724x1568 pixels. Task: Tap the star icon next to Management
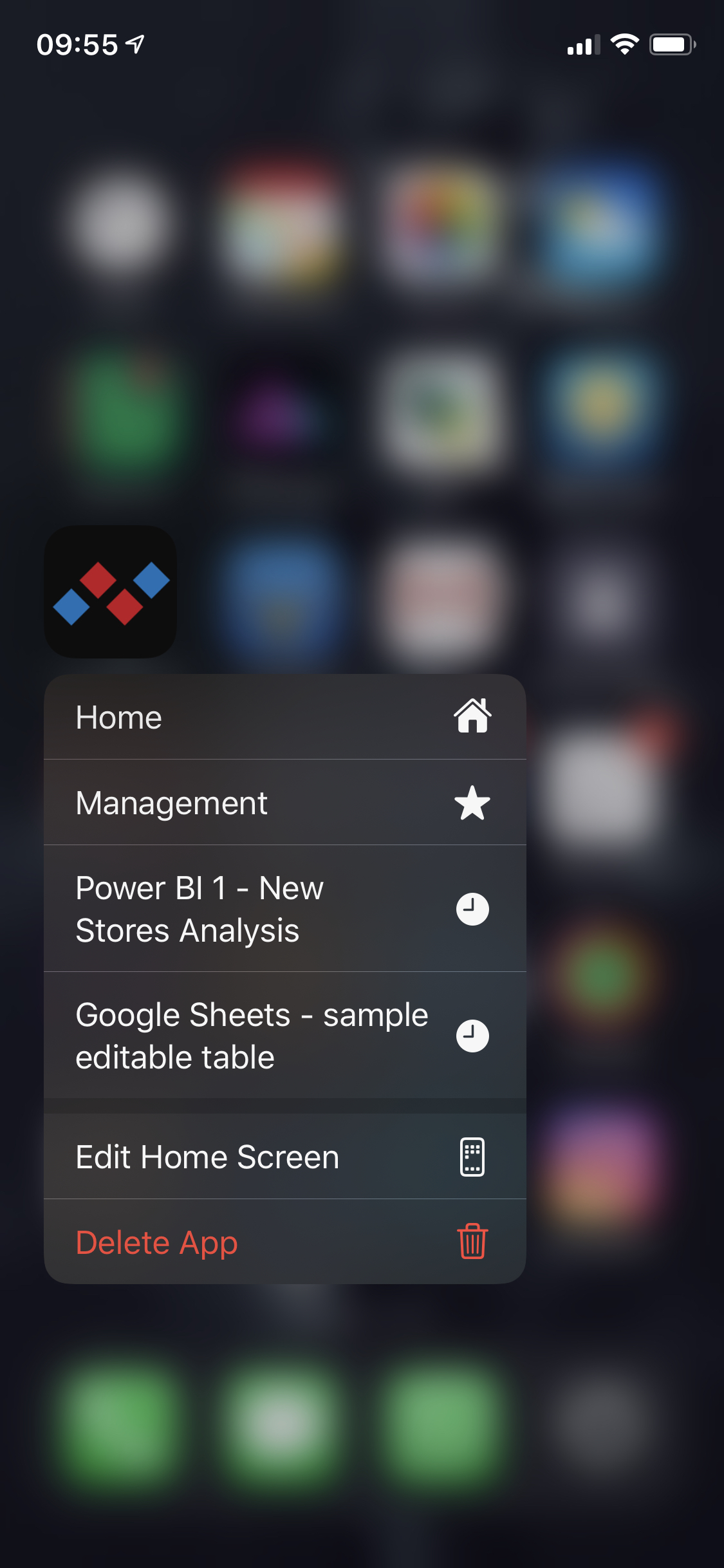click(473, 803)
